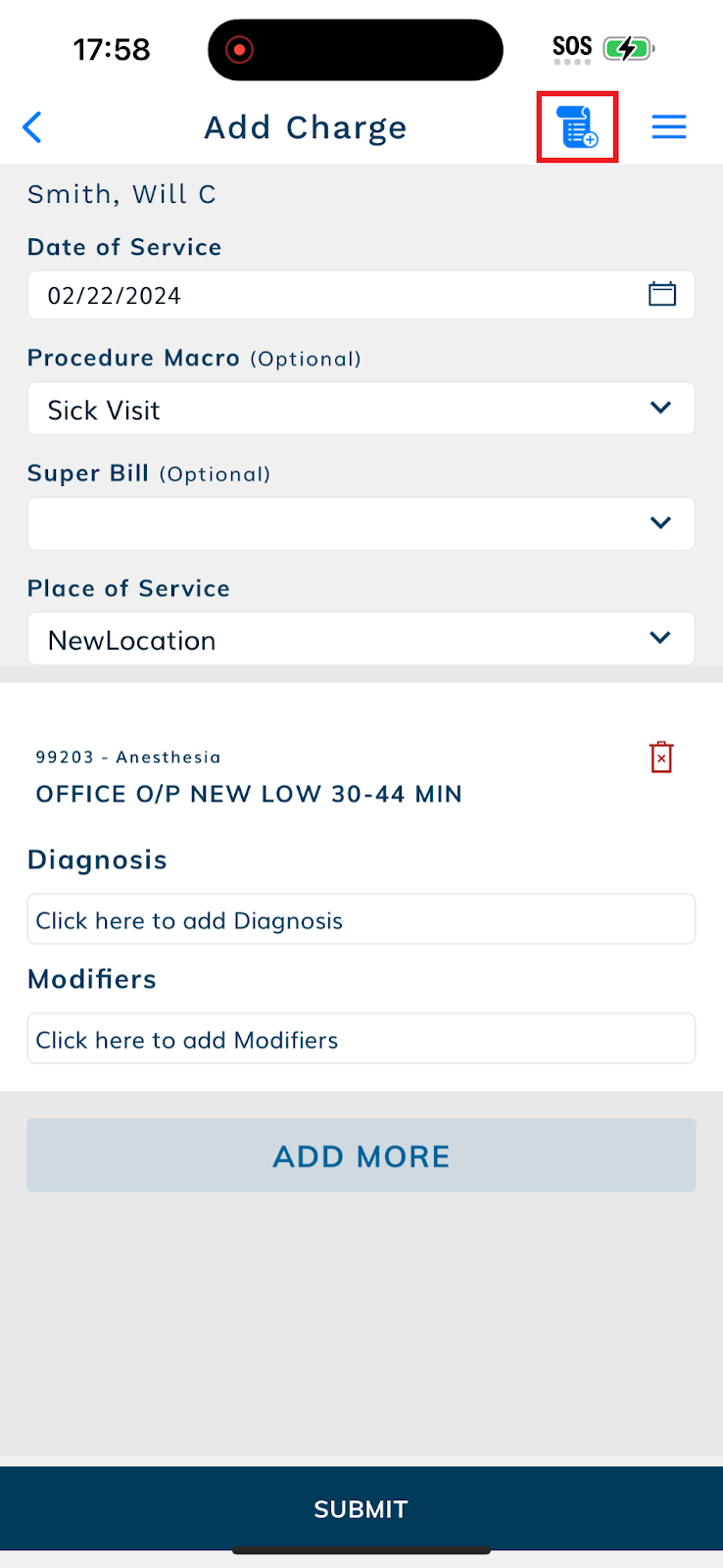Screen dimensions: 723x1568
Task: Open the hamburger menu
Action: tap(669, 127)
